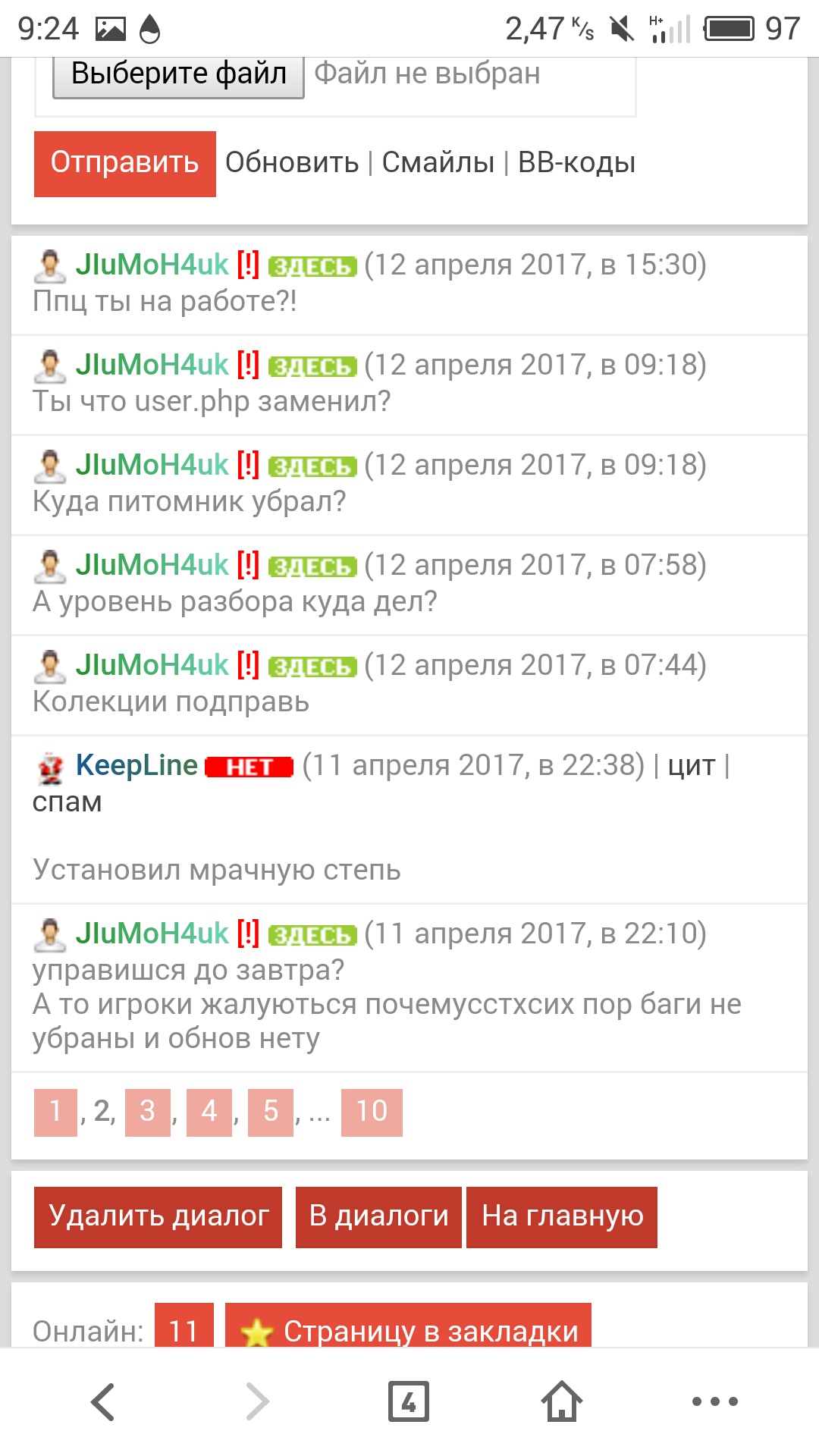Jump to last page 10
The width and height of the screenshot is (819, 1456).
point(372,1112)
